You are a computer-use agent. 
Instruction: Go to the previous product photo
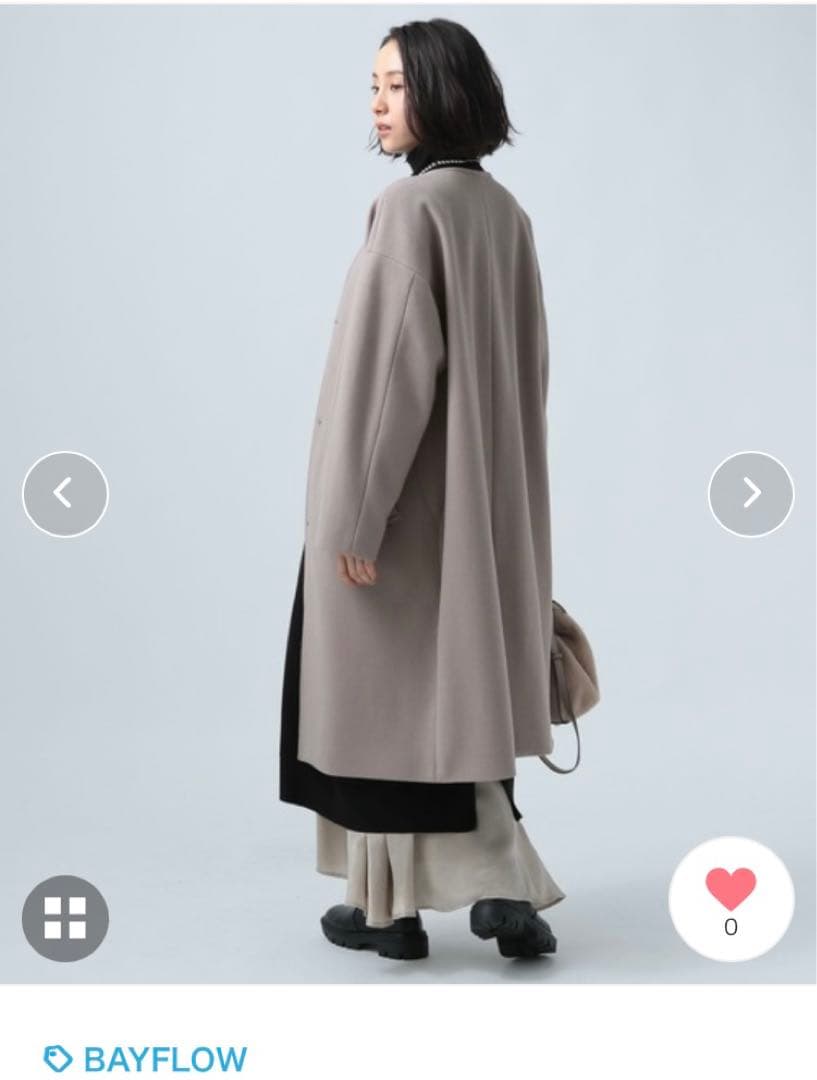point(65,494)
